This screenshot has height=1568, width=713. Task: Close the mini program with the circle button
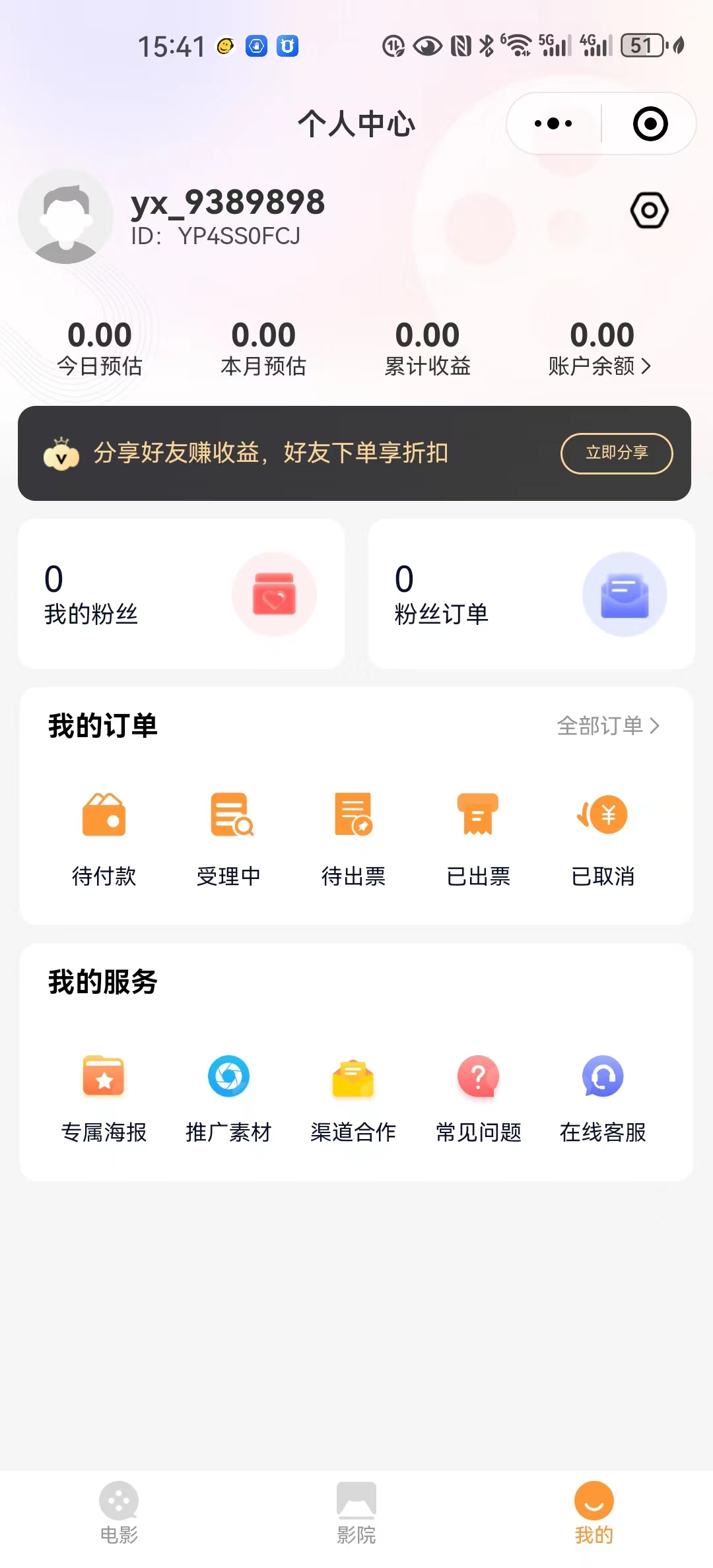pos(650,123)
